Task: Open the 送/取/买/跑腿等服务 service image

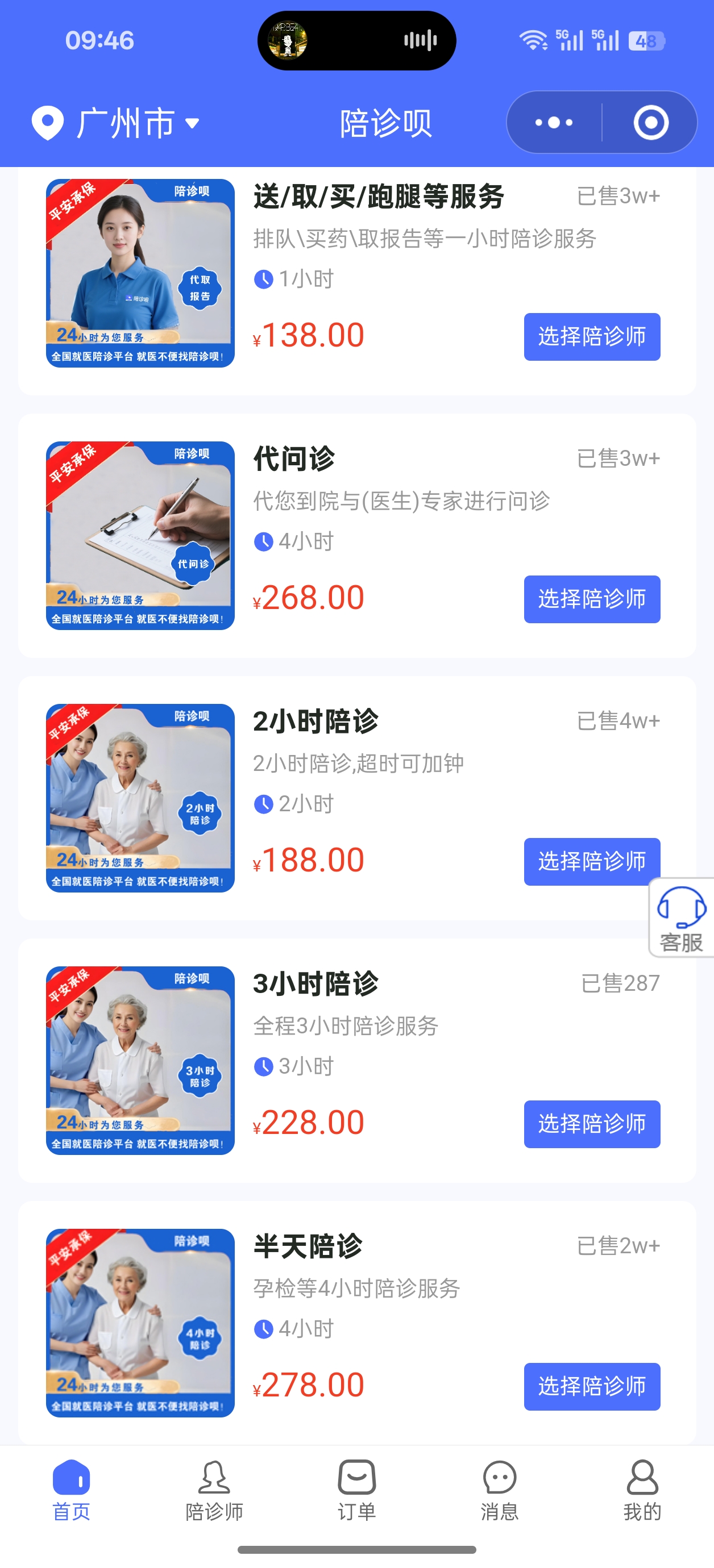Action: pyautogui.click(x=140, y=273)
